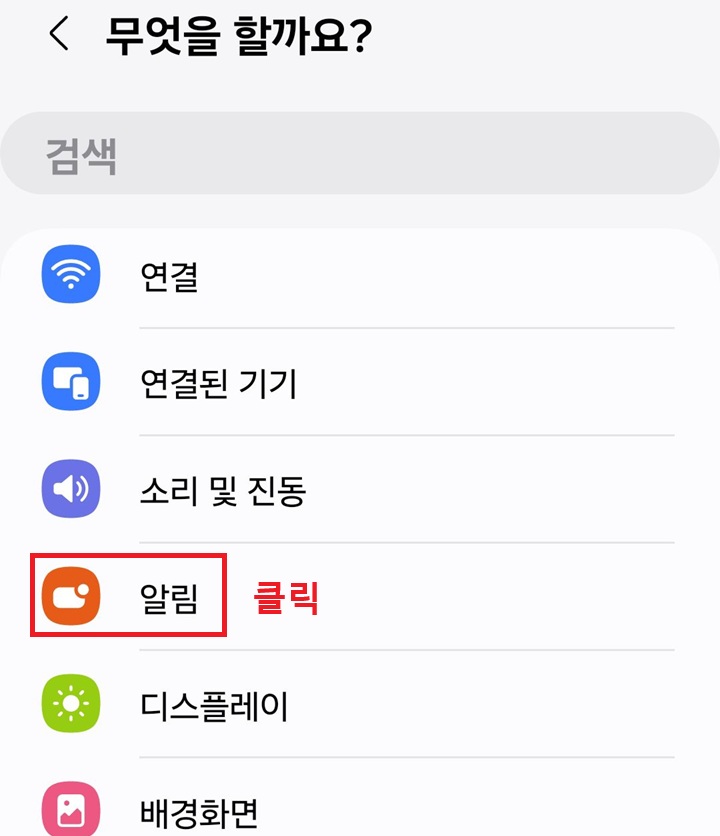Screen dimensions: 720x836
Task: Tap the back arrow at top left
Action: 57,34
